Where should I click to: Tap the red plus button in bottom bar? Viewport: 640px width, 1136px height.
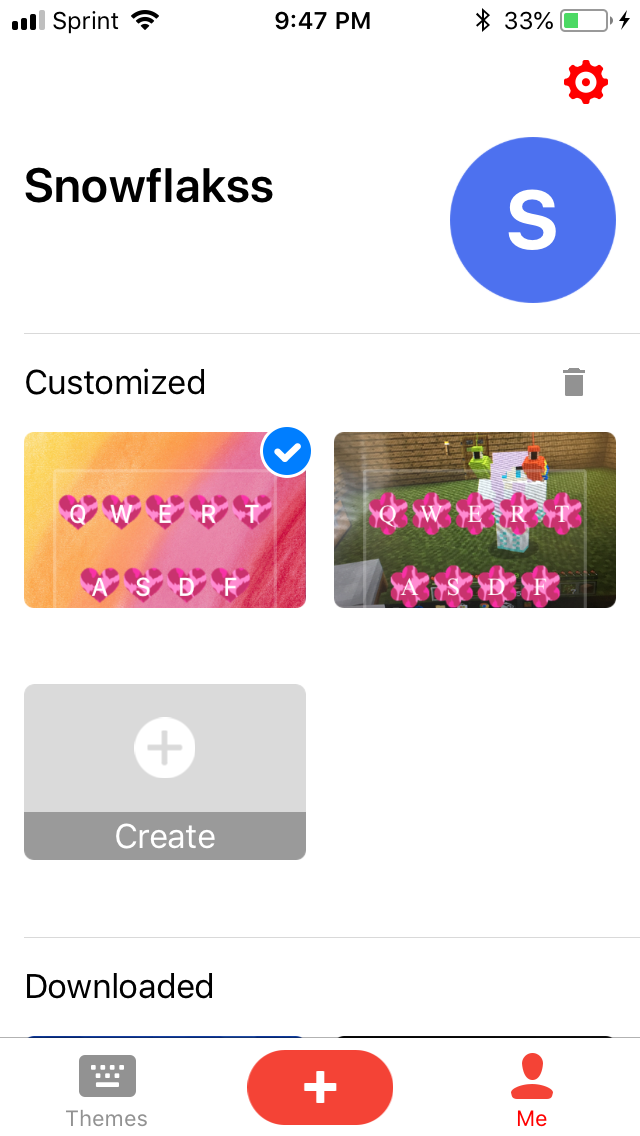click(x=320, y=1087)
